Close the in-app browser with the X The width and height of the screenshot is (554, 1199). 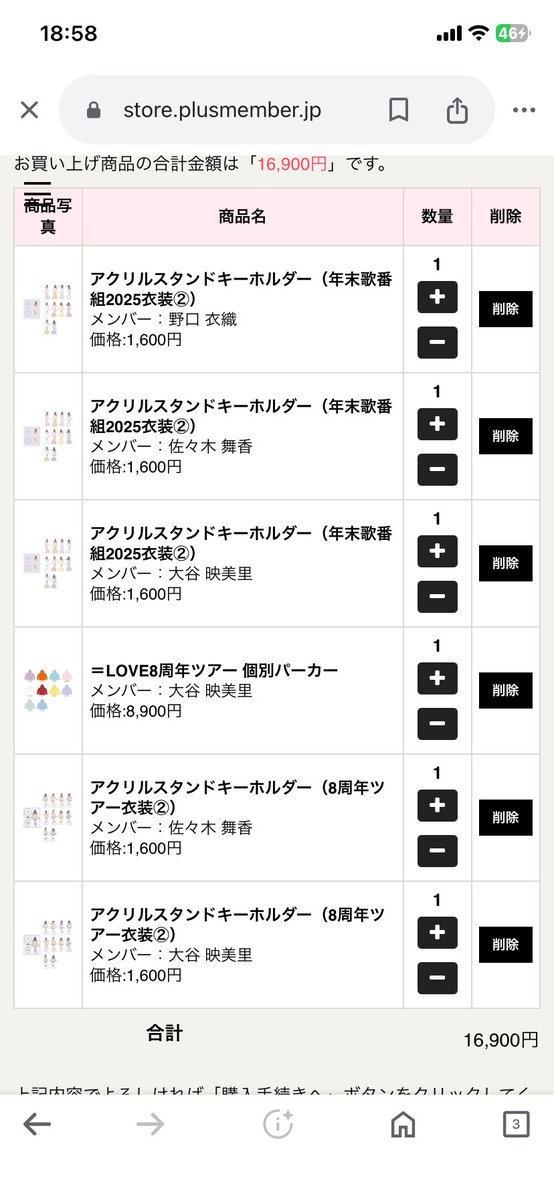click(x=29, y=110)
